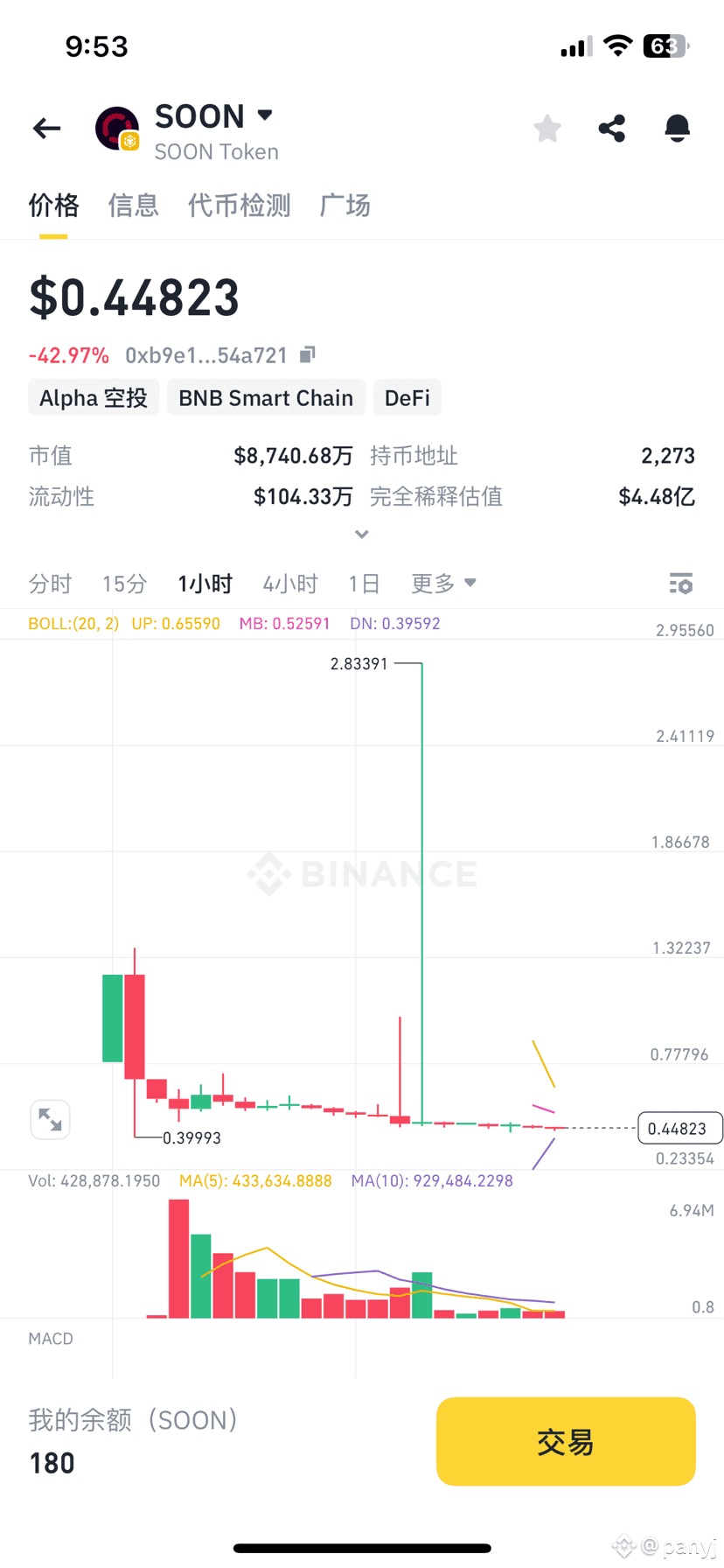724x1568 pixels.
Task: Switch to the 信息 tab
Action: (x=133, y=206)
